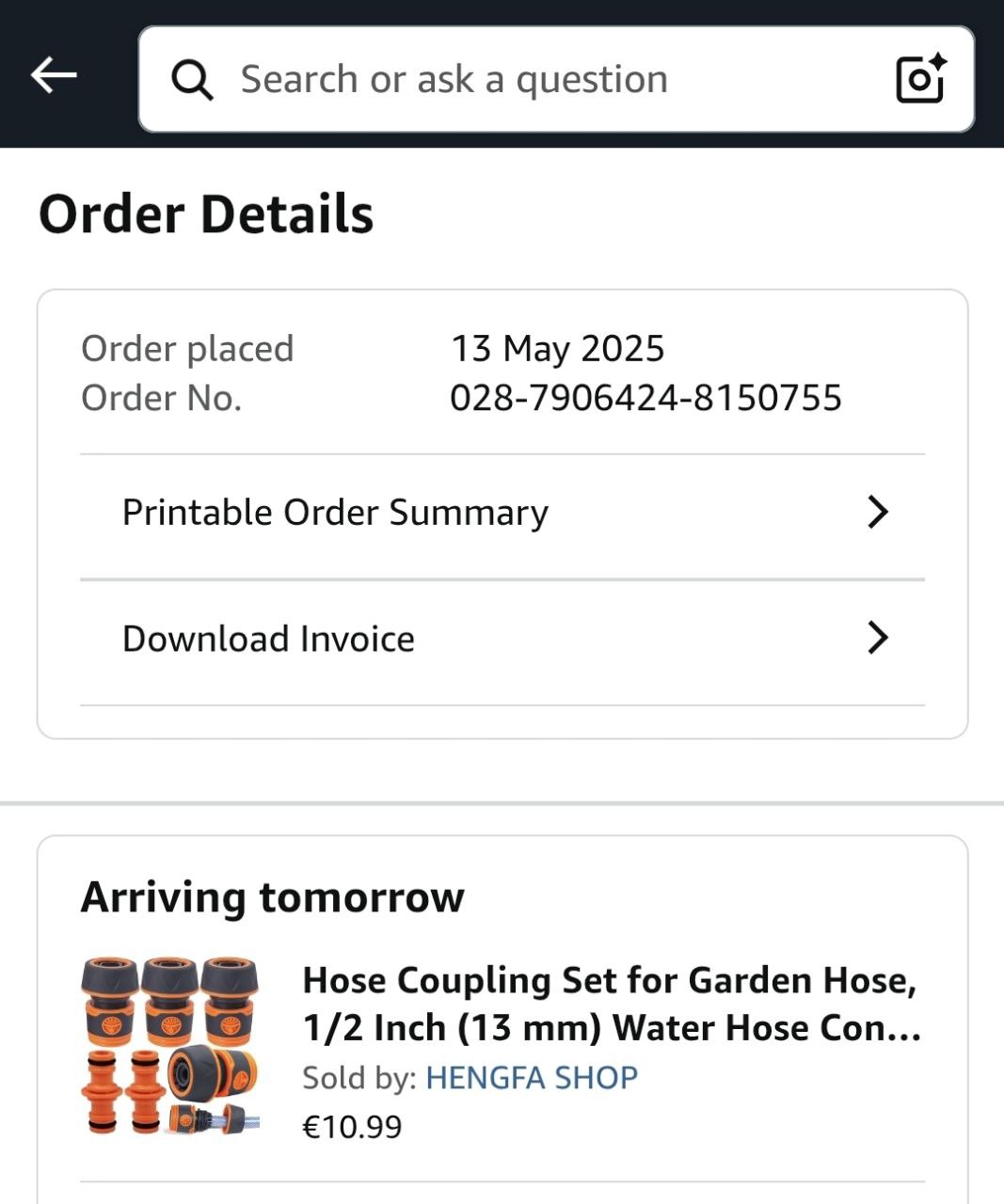Open the Hose Coupling Set product image

[x=170, y=1046]
